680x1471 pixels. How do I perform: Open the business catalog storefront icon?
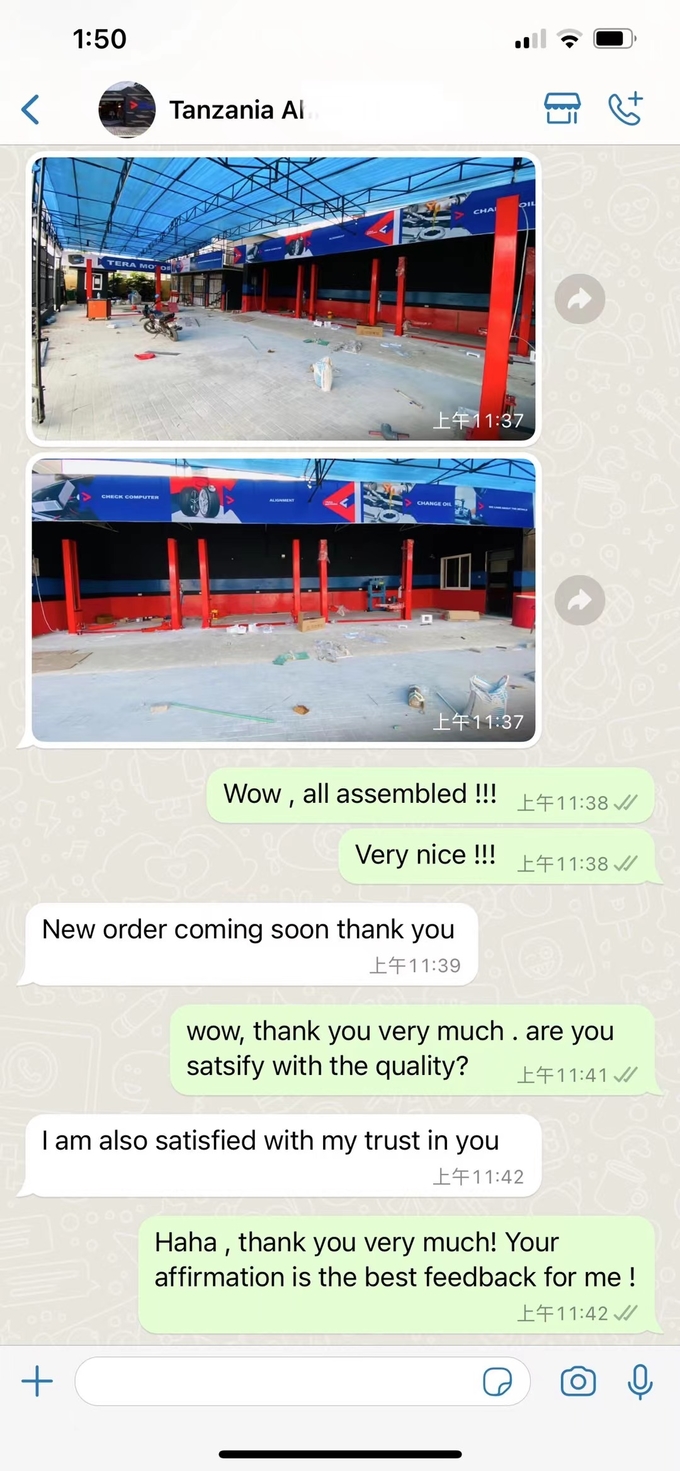click(562, 108)
